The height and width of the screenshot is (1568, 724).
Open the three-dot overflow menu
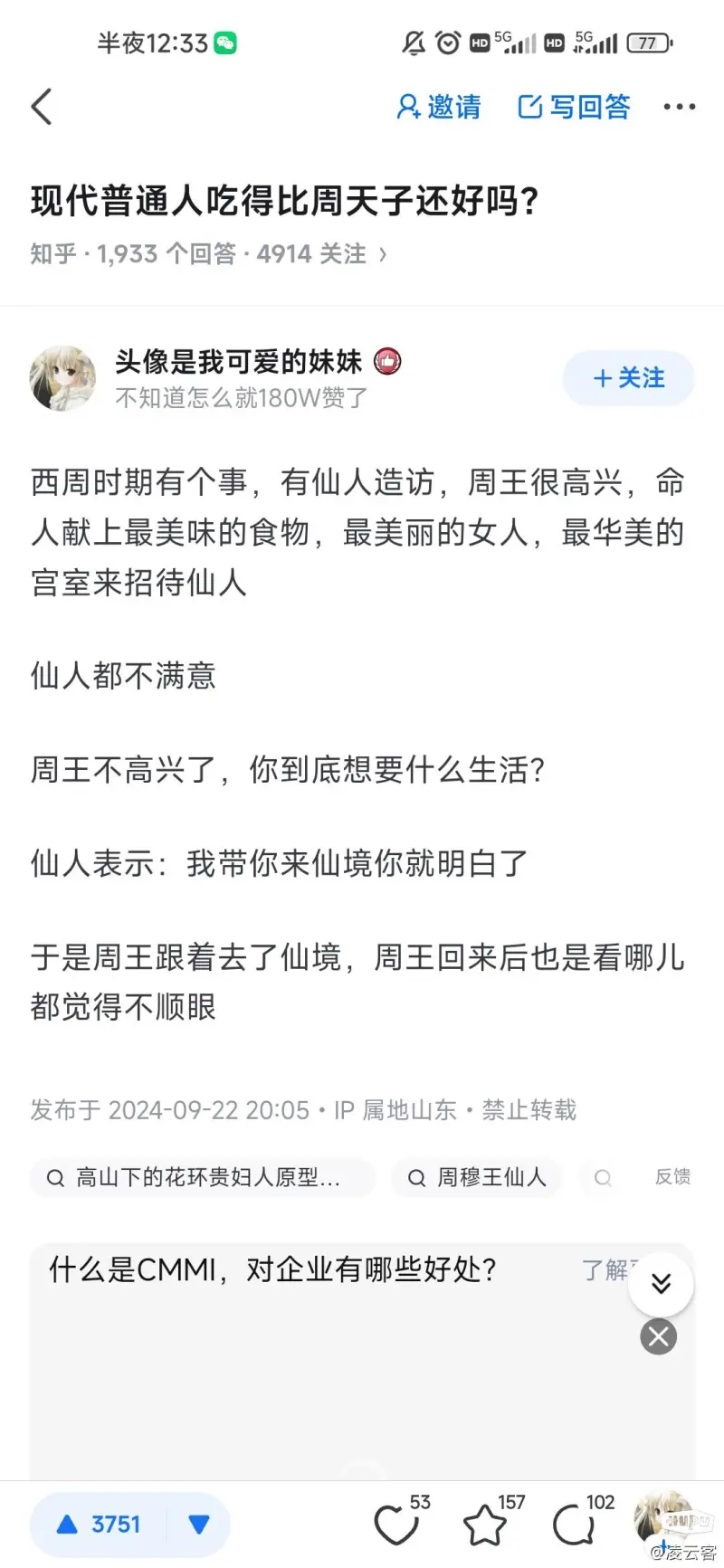pyautogui.click(x=680, y=107)
